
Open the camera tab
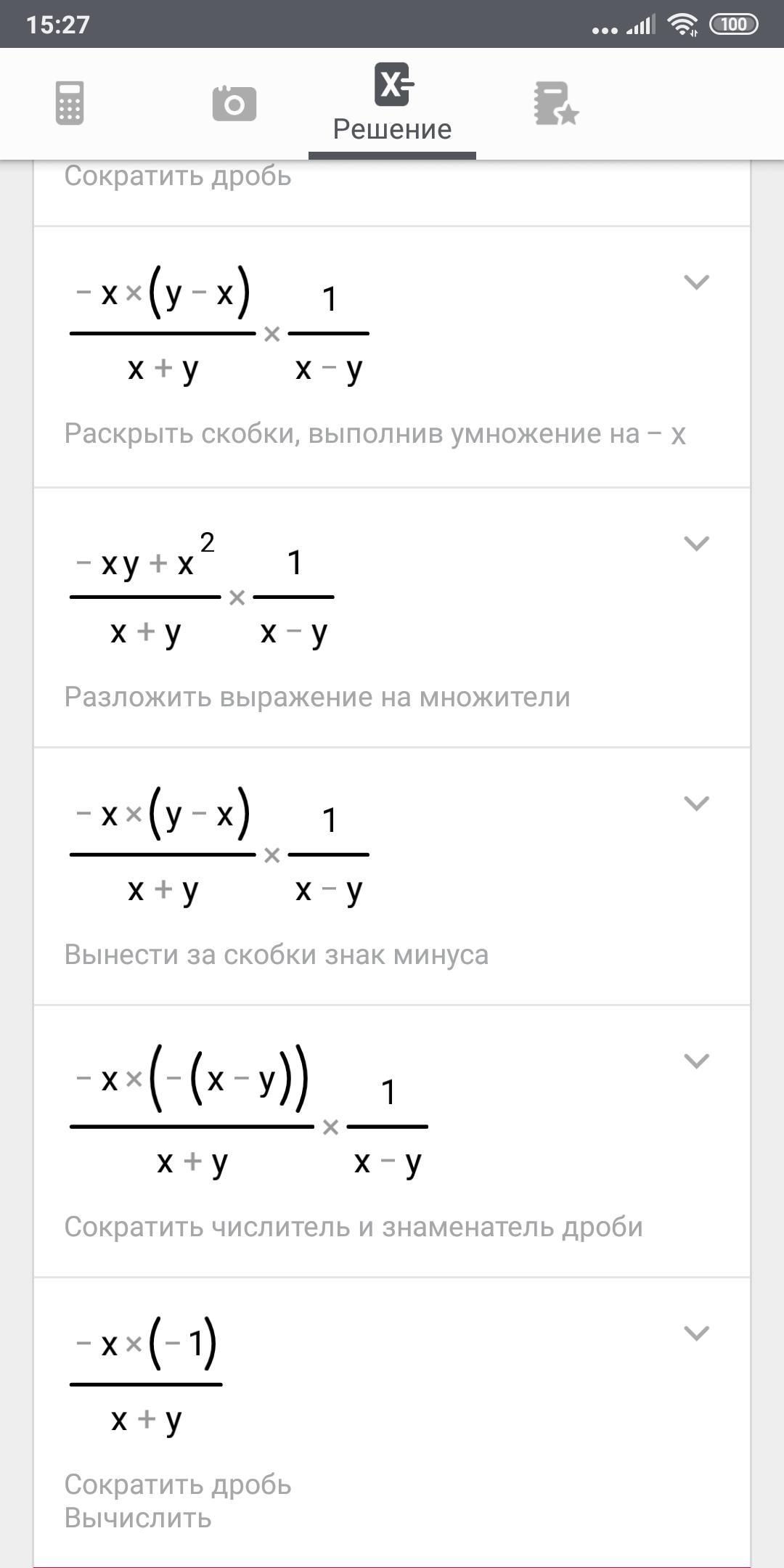(234, 103)
